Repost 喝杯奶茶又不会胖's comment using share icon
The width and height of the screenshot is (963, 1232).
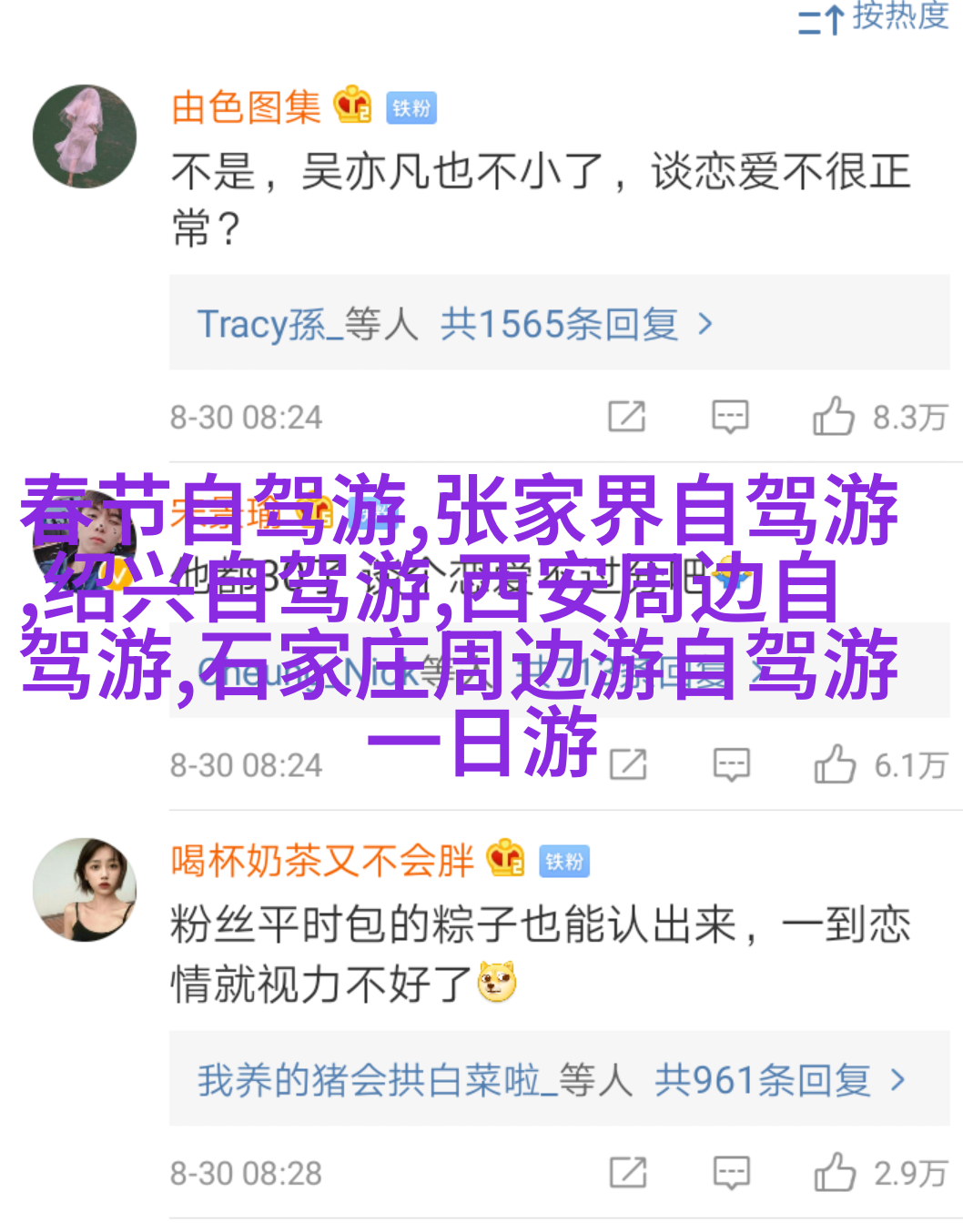click(x=628, y=1173)
